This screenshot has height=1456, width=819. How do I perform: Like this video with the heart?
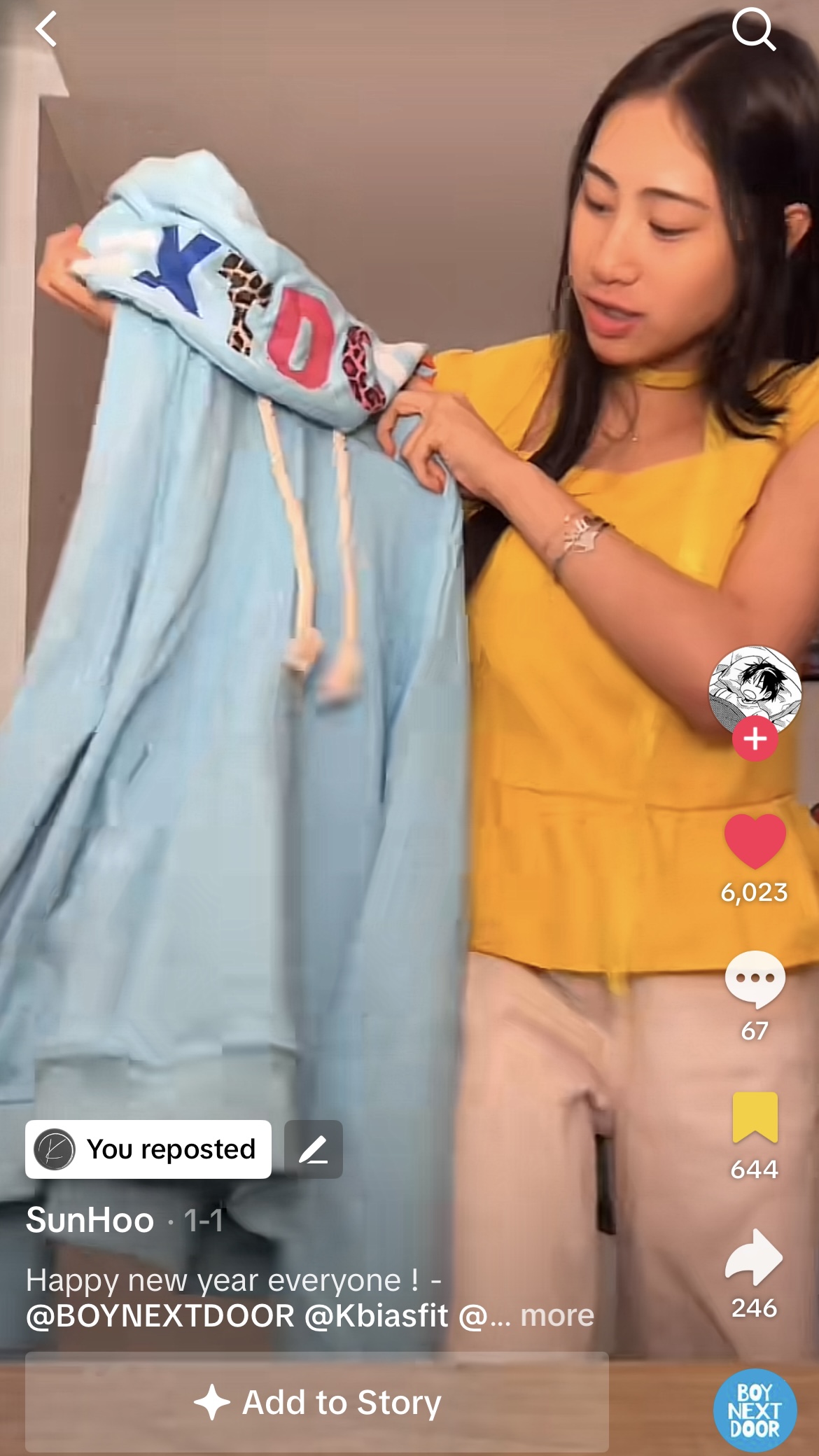[x=755, y=840]
